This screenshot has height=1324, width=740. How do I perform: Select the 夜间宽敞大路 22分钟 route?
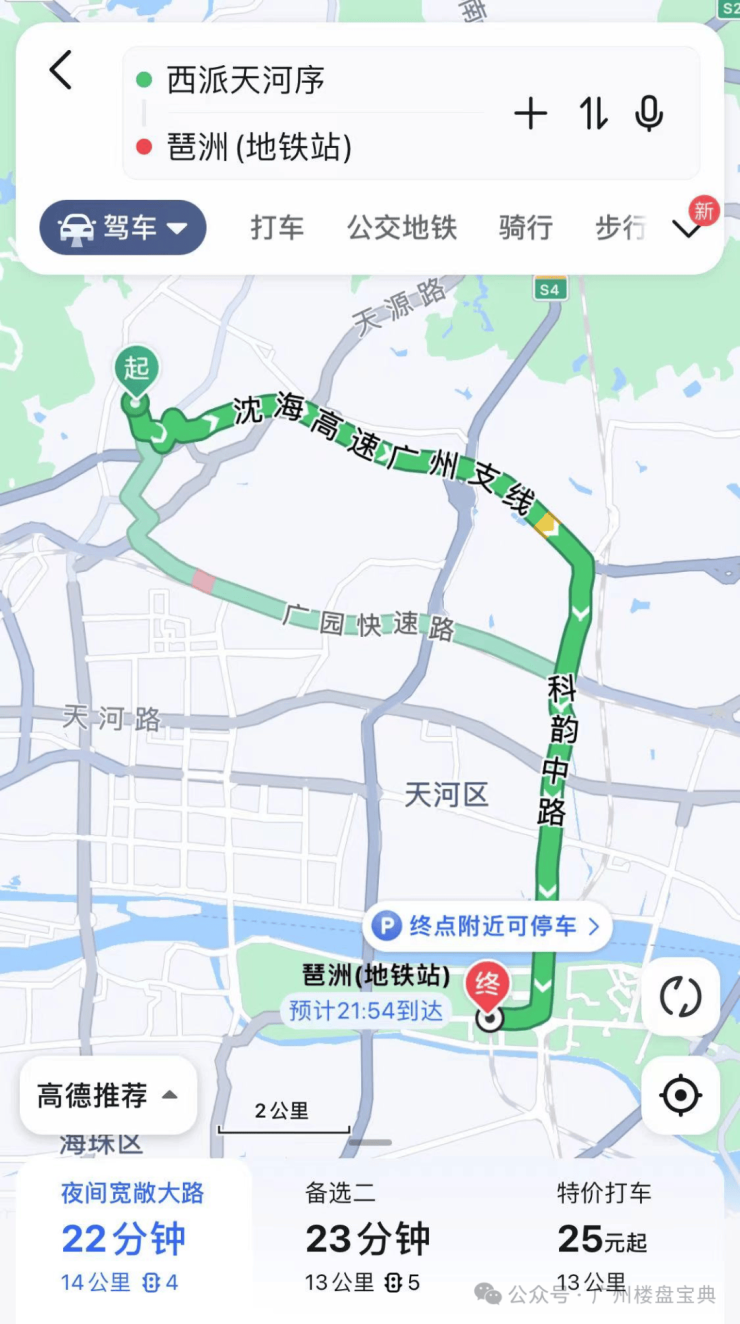(132, 1238)
